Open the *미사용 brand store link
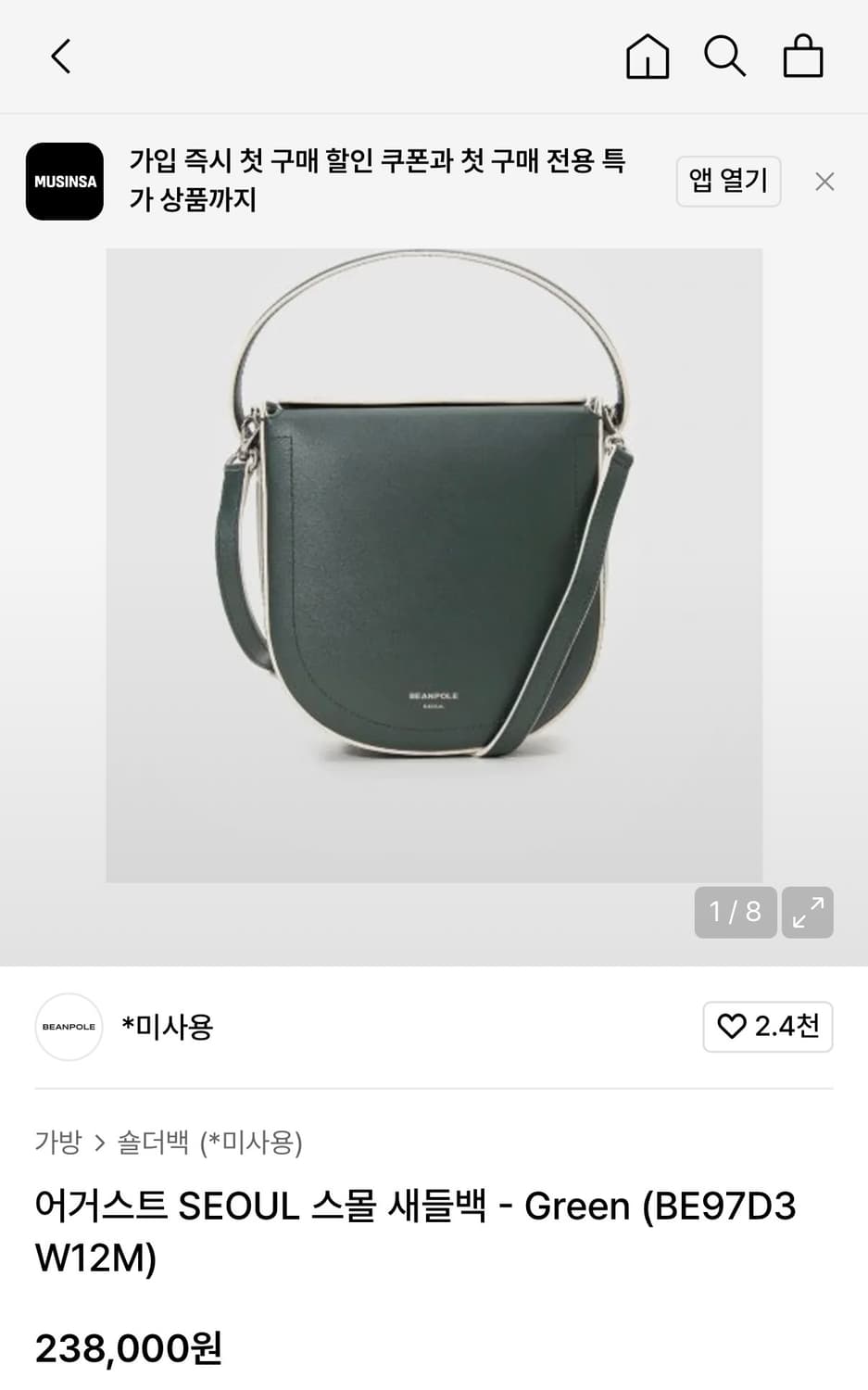This screenshot has height=1390, width=868. (167, 1027)
